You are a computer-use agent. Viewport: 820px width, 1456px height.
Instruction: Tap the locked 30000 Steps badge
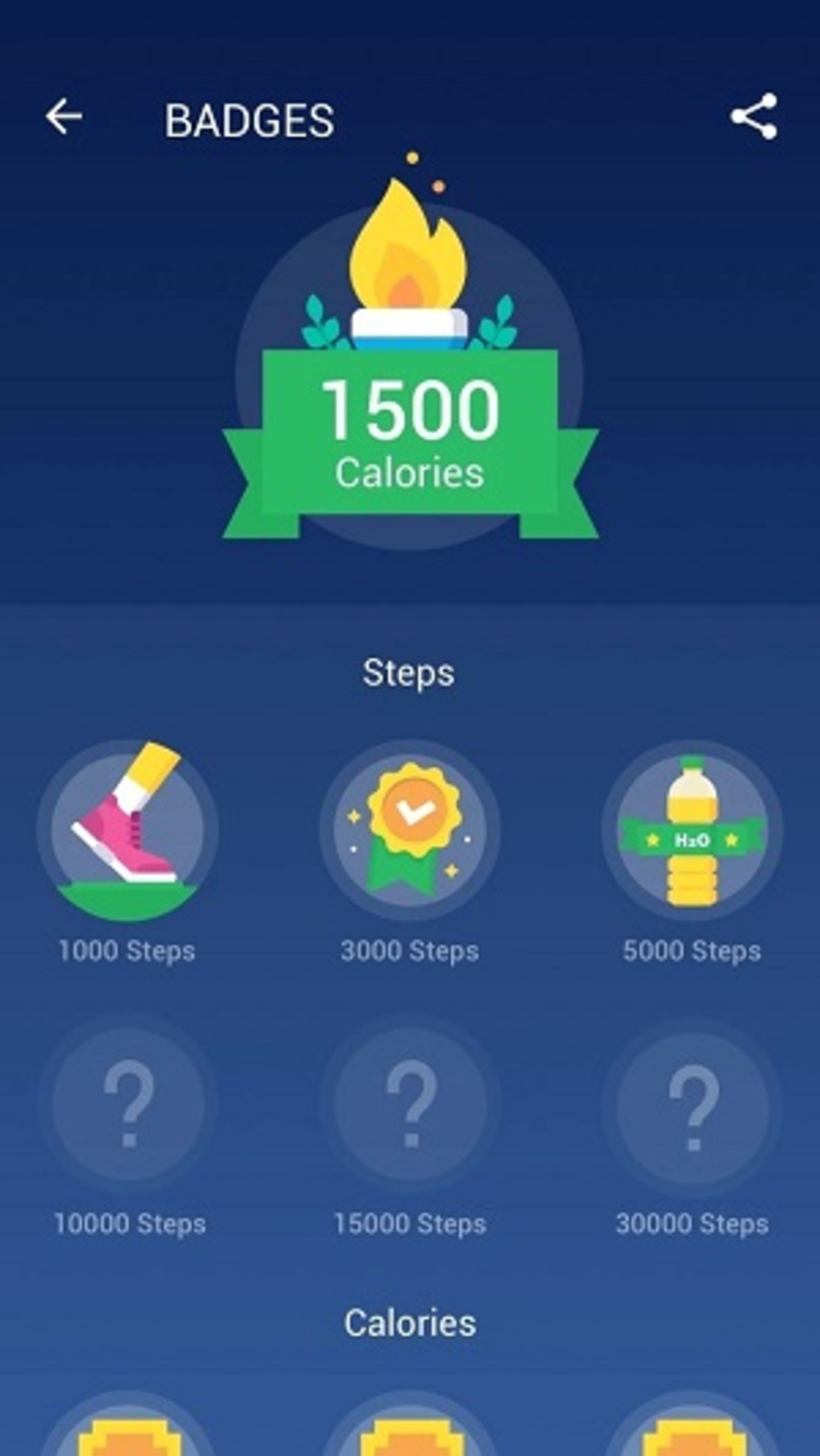click(693, 1102)
